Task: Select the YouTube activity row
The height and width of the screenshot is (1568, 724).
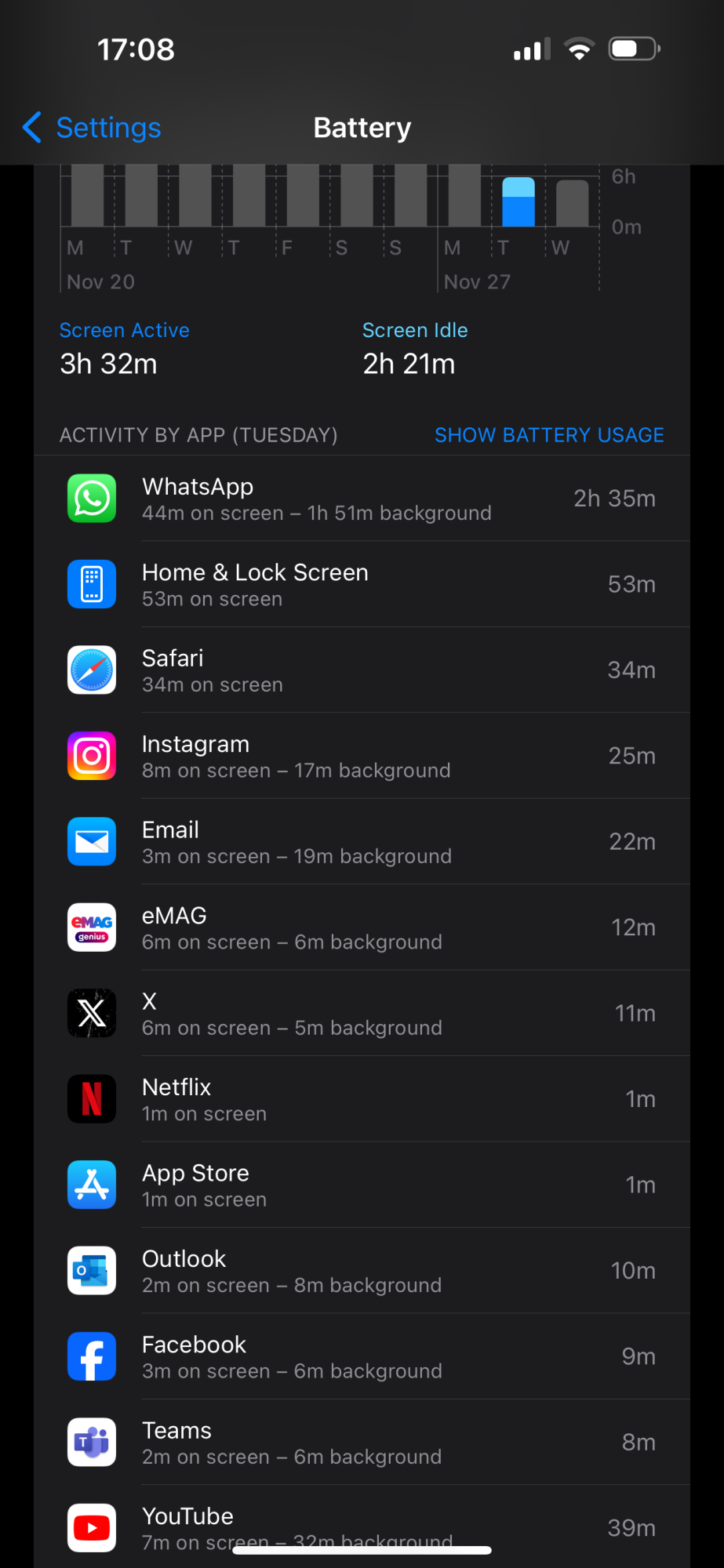Action: pyautogui.click(x=362, y=1525)
